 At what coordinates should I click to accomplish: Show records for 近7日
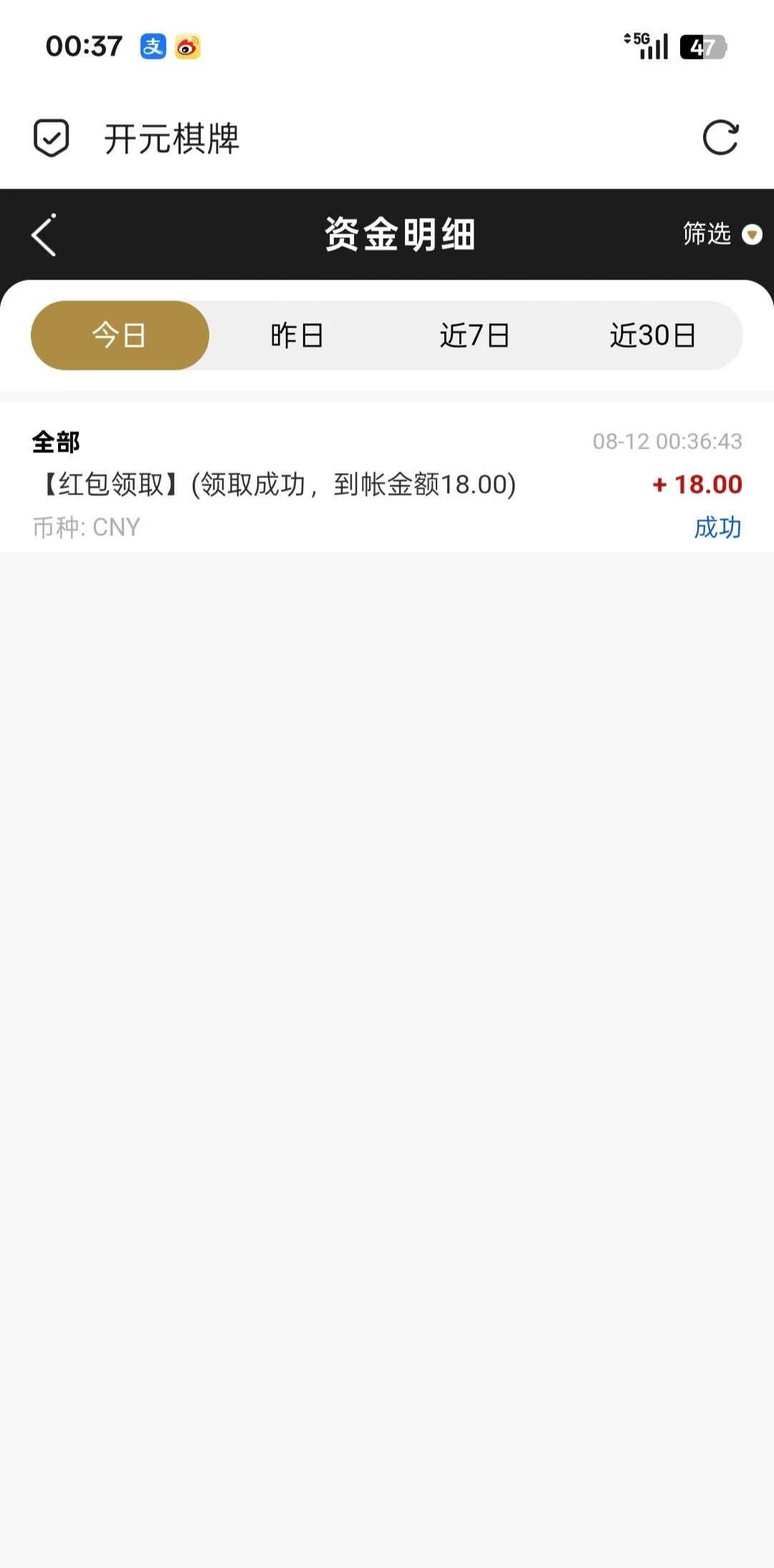point(474,335)
